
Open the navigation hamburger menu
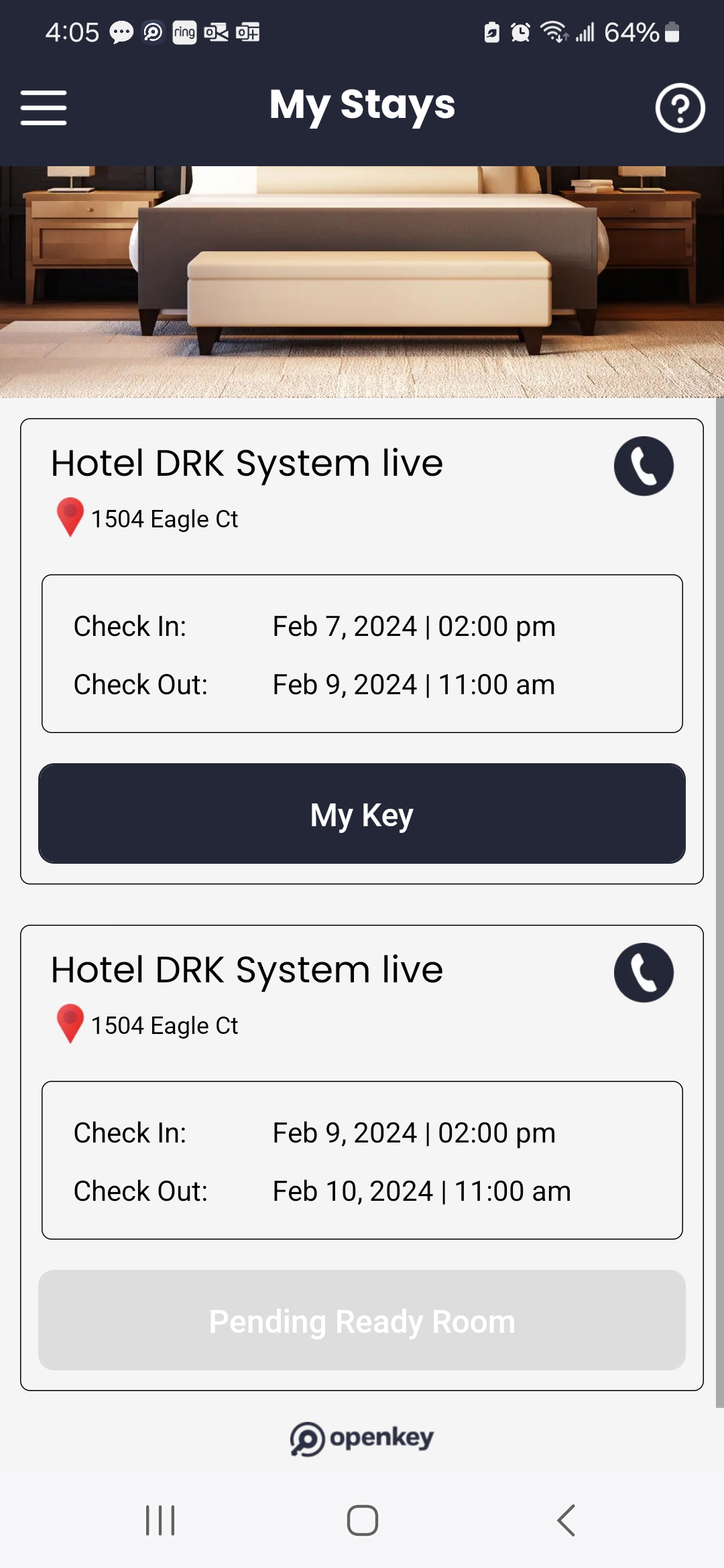click(43, 107)
